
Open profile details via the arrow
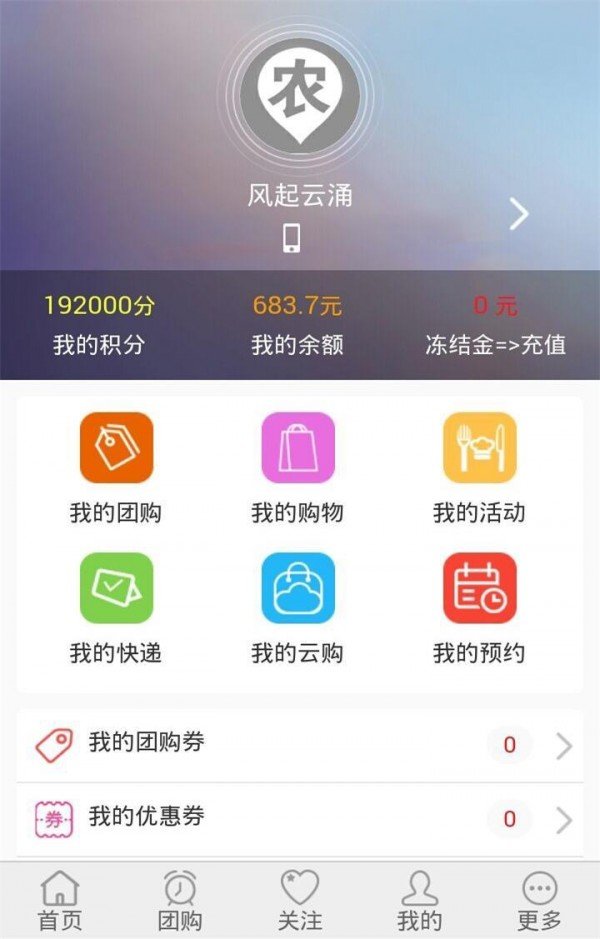click(518, 213)
